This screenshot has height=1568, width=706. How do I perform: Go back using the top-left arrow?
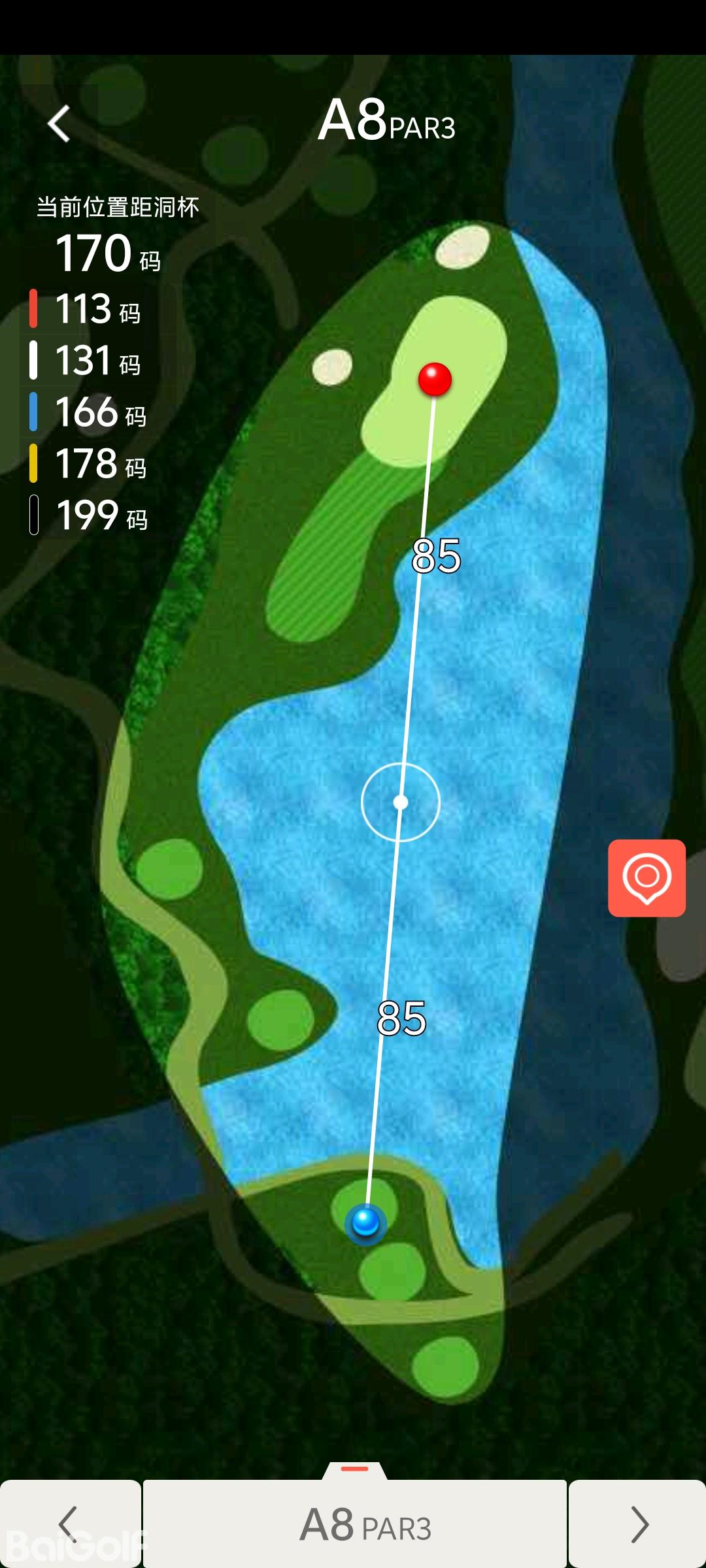[59, 123]
